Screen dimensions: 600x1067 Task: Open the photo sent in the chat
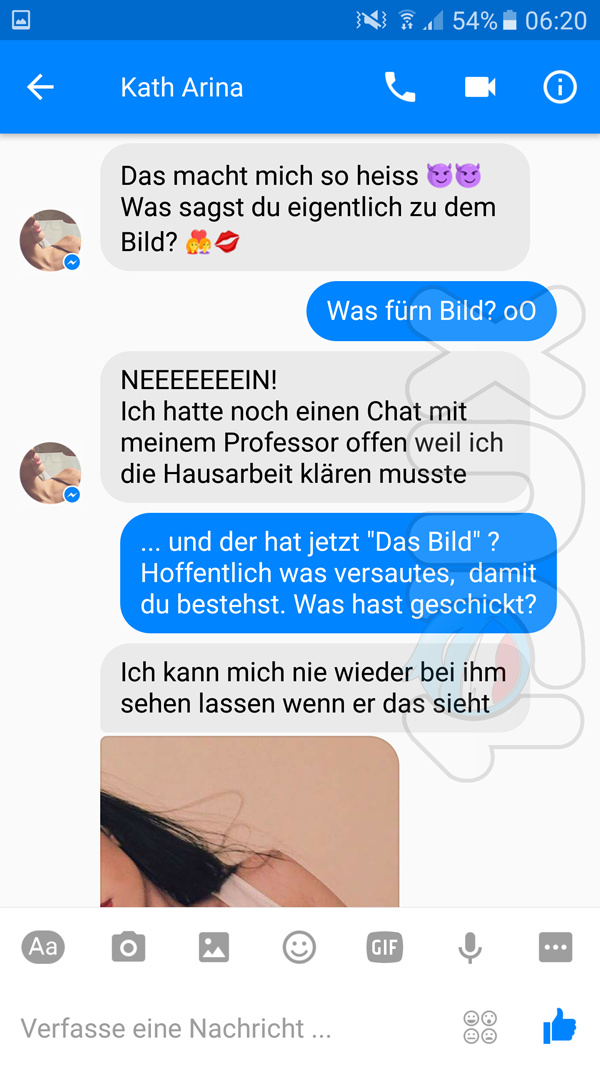pos(250,822)
